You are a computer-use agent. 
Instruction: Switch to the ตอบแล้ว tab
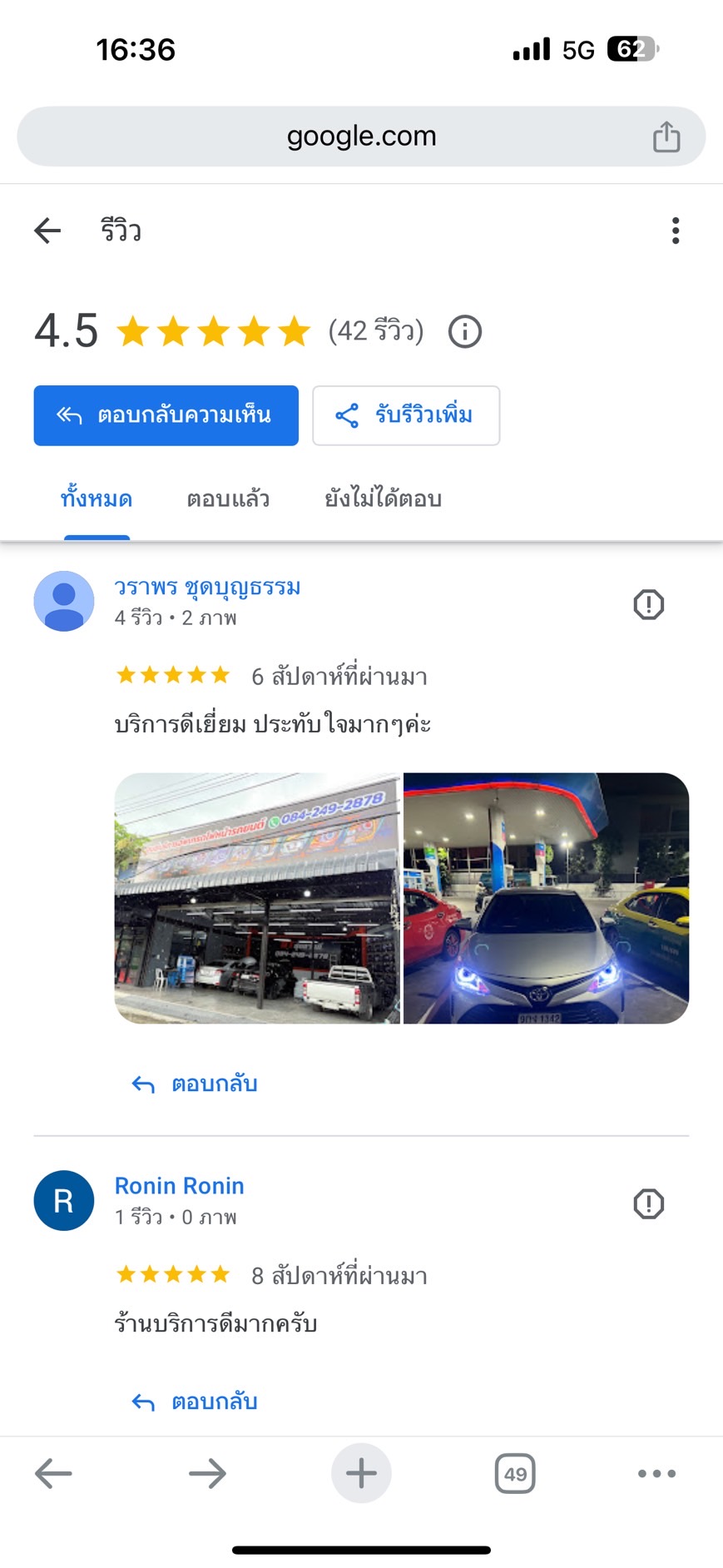228,499
